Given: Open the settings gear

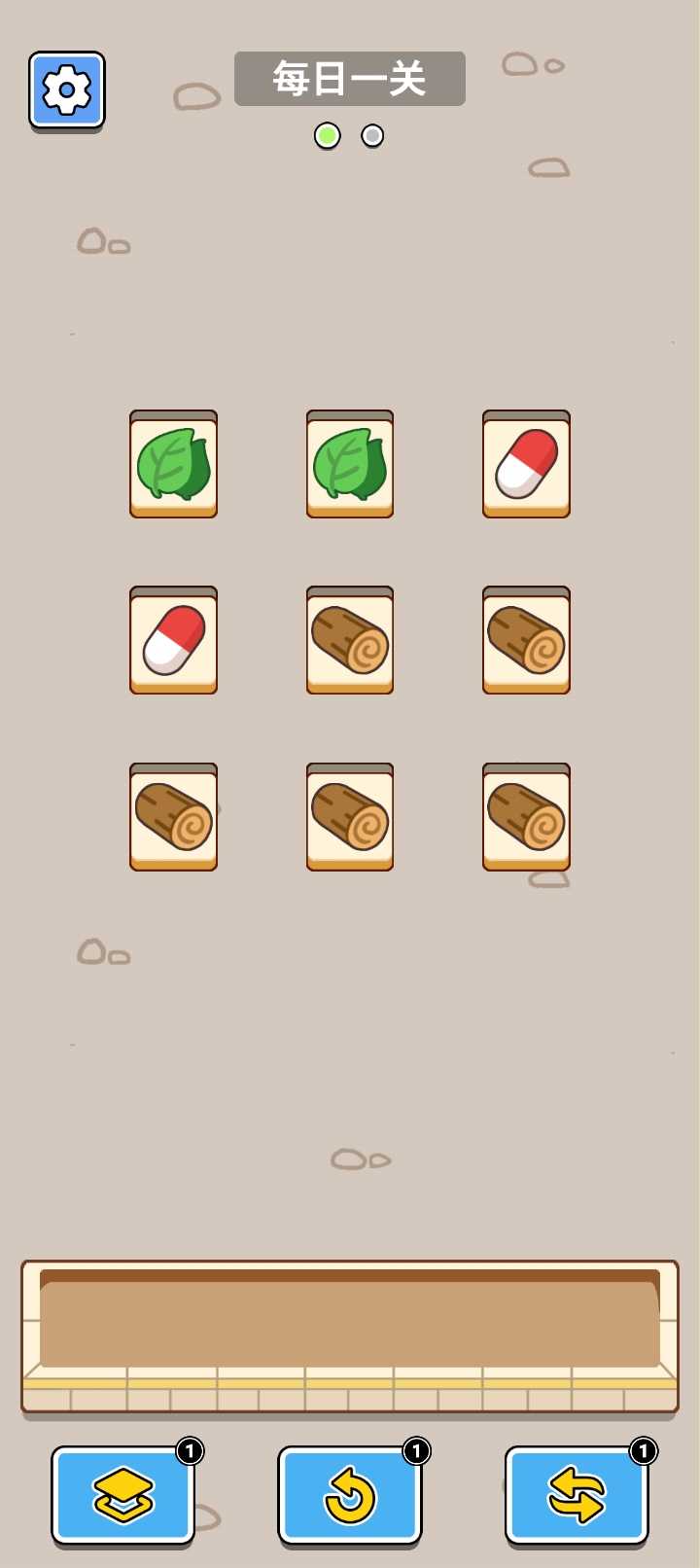Looking at the screenshot, I should coord(67,90).
